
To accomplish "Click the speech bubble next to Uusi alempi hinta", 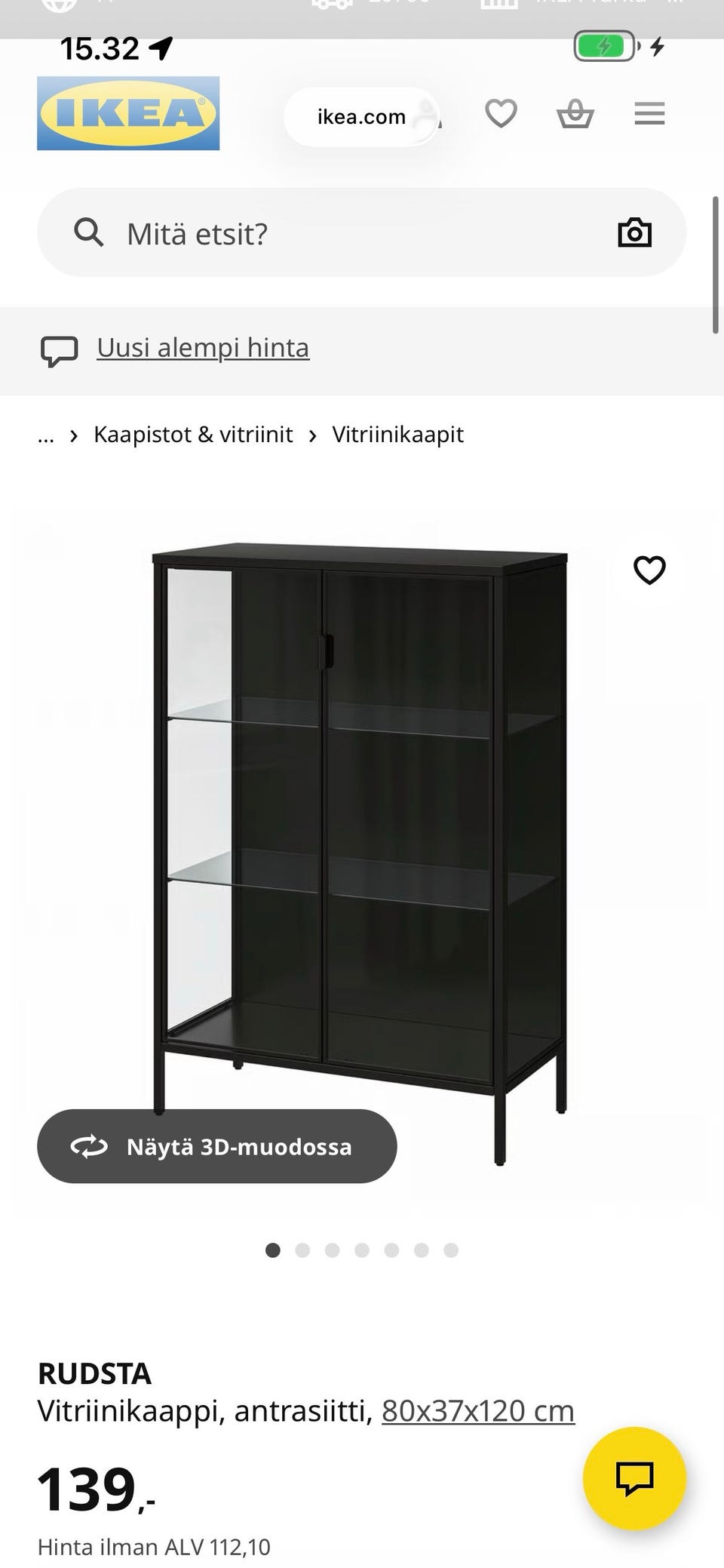I will point(61,349).
